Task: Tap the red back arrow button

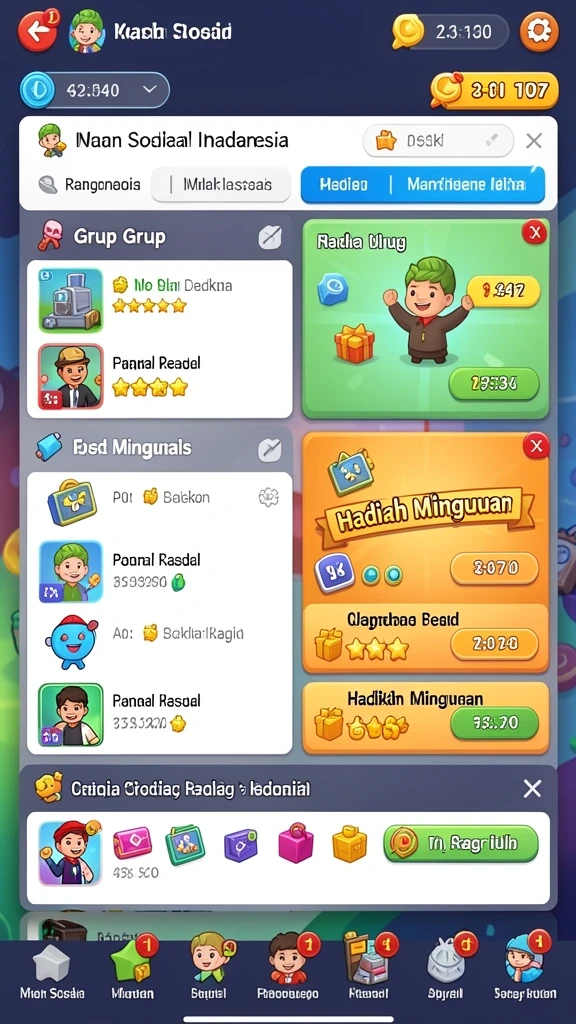Action: click(37, 31)
